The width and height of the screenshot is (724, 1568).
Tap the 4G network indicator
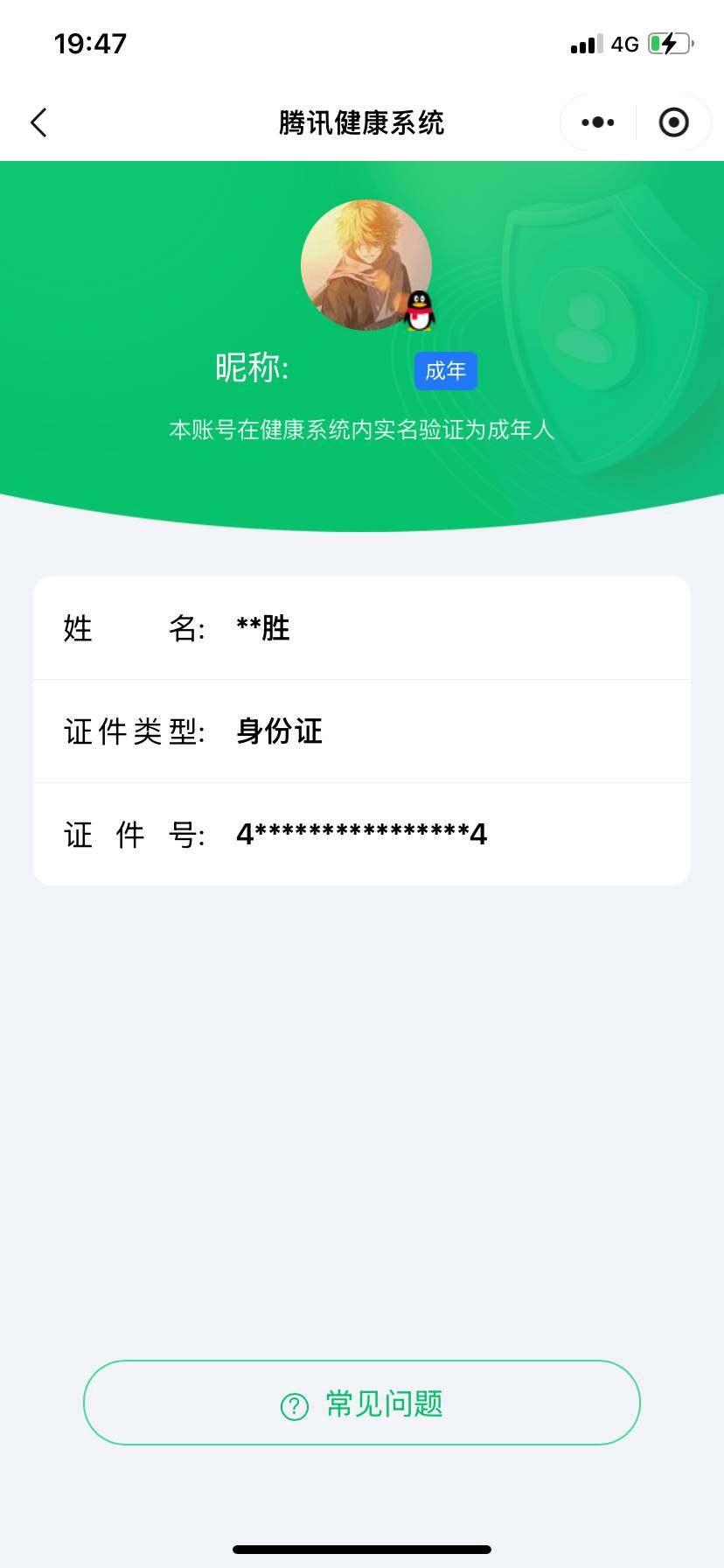point(624,43)
